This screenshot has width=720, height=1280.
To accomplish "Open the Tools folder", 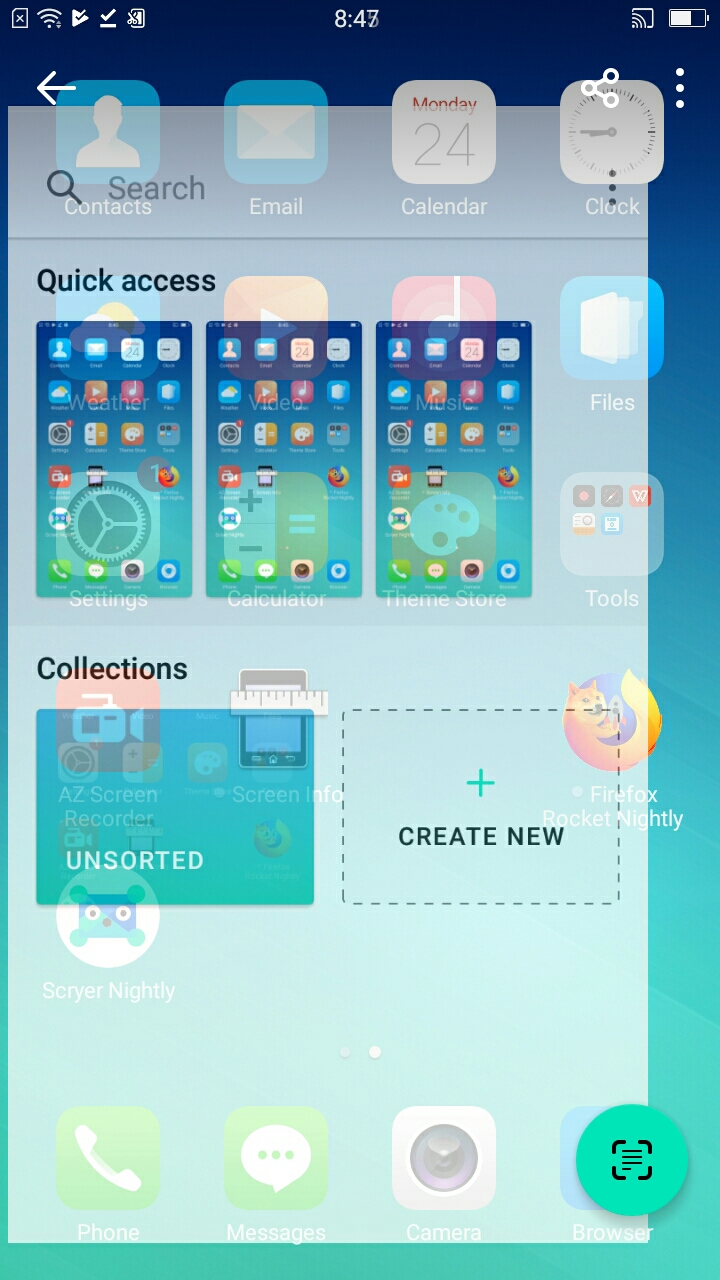I will point(612,541).
